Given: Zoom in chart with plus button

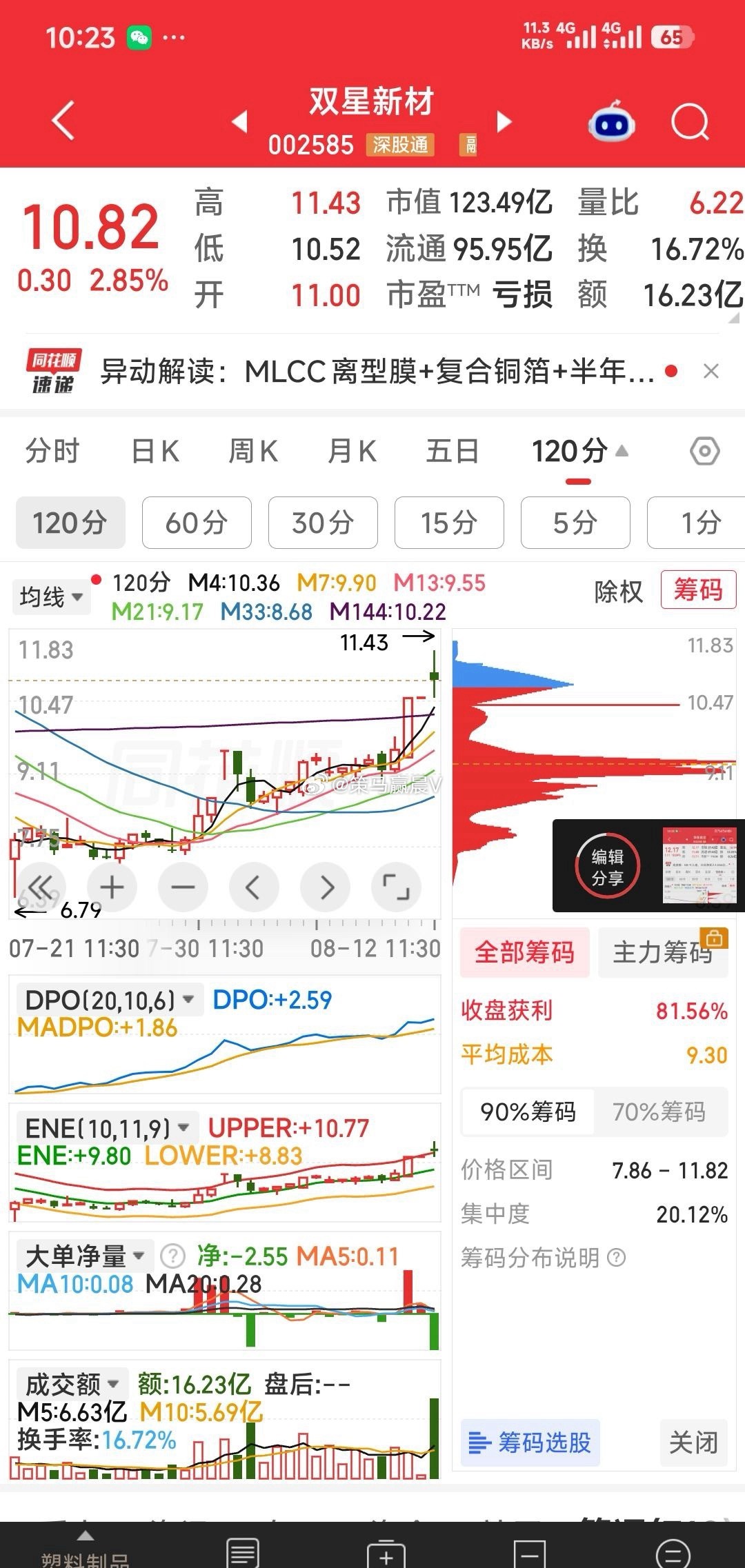Looking at the screenshot, I should point(112,887).
